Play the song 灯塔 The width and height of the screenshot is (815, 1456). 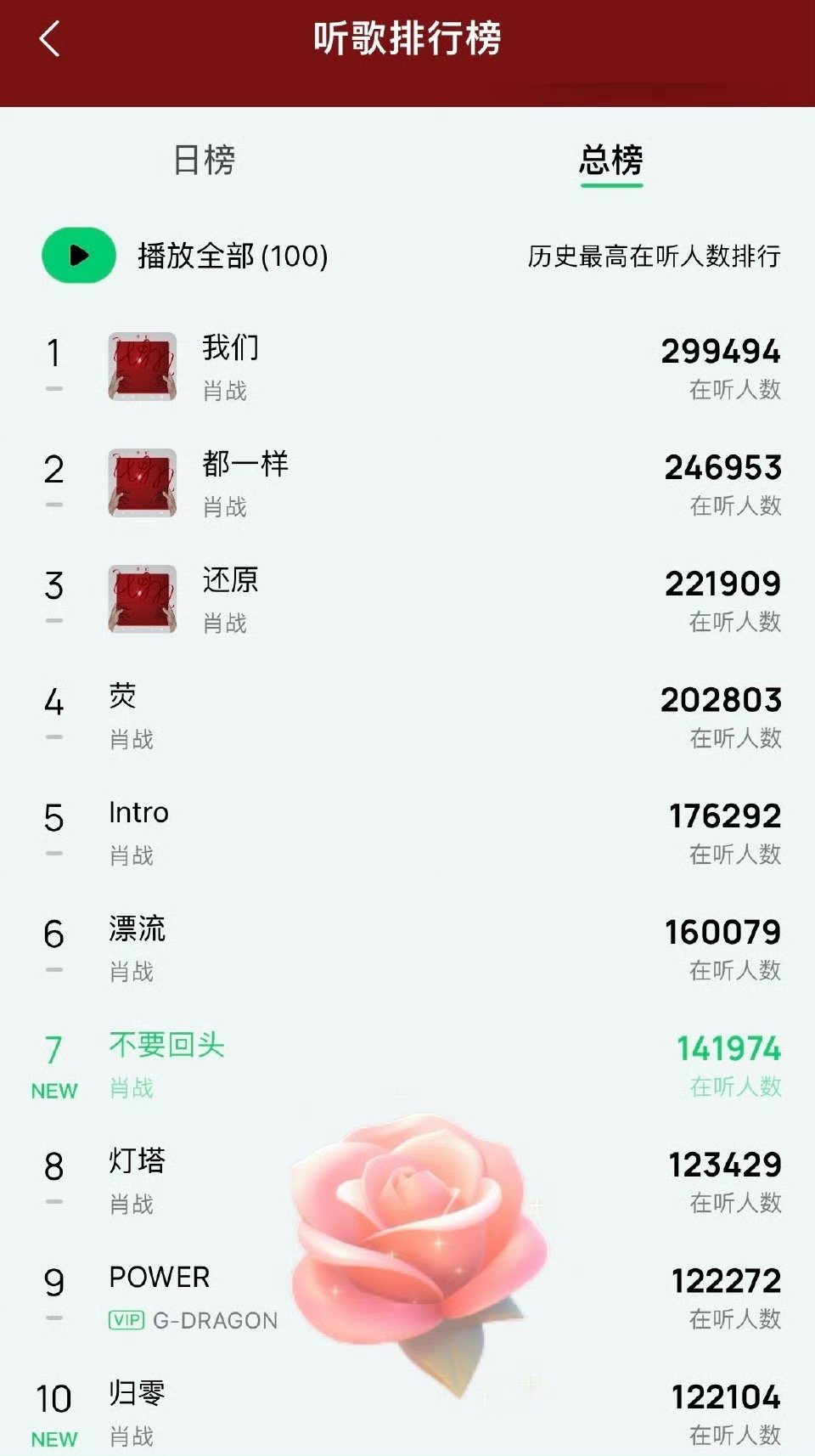[x=407, y=1182]
